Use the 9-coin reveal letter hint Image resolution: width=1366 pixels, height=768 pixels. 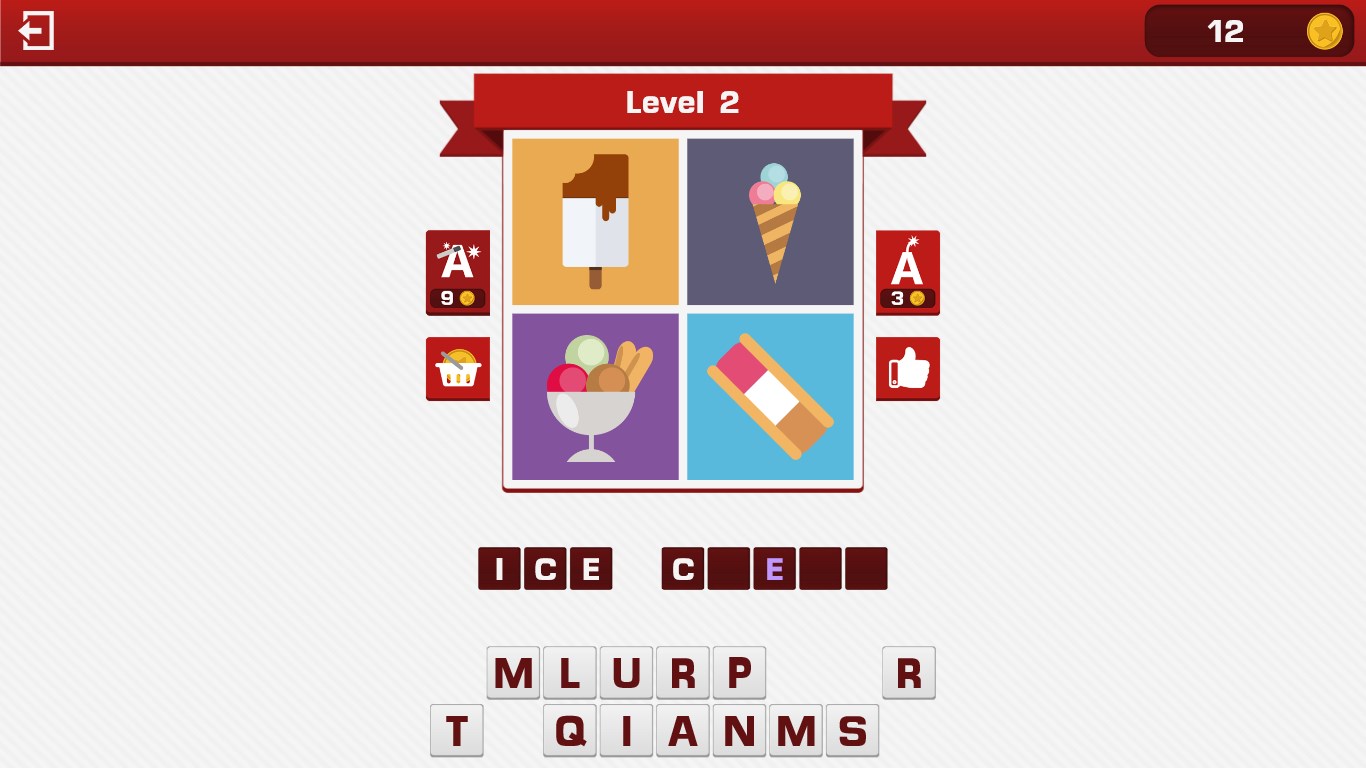click(x=458, y=272)
